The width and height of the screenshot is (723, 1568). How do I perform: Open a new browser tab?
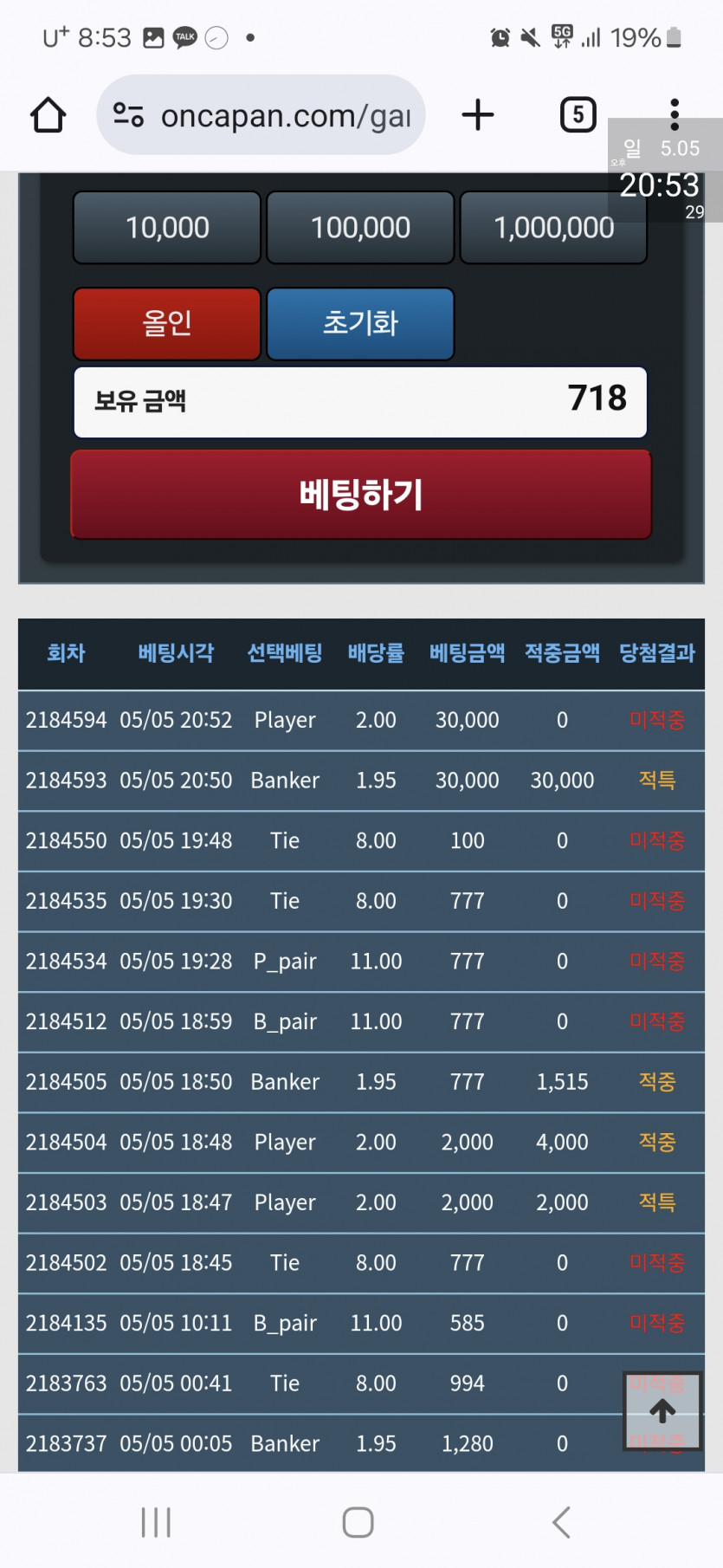click(x=477, y=115)
